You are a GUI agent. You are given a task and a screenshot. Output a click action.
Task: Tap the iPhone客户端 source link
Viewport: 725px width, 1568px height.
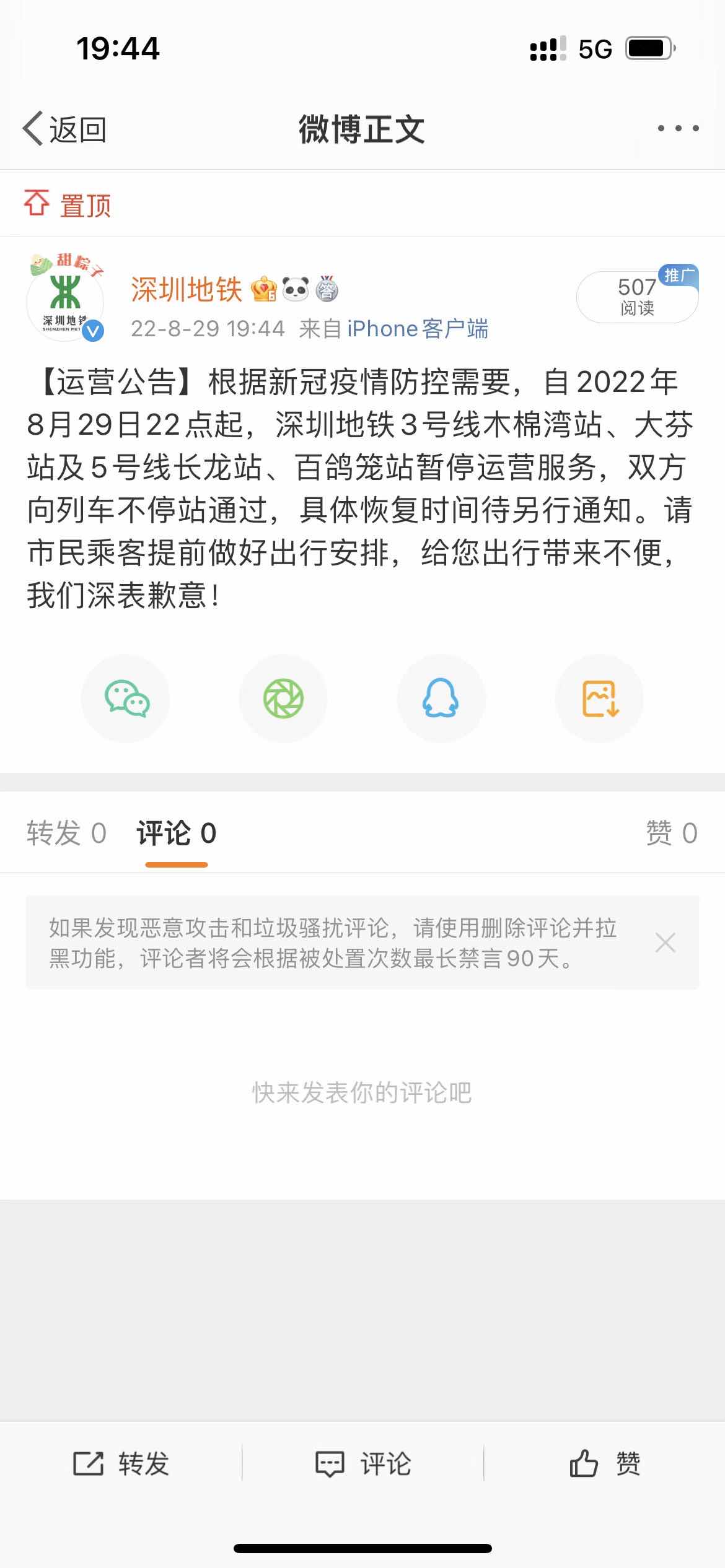pos(418,328)
